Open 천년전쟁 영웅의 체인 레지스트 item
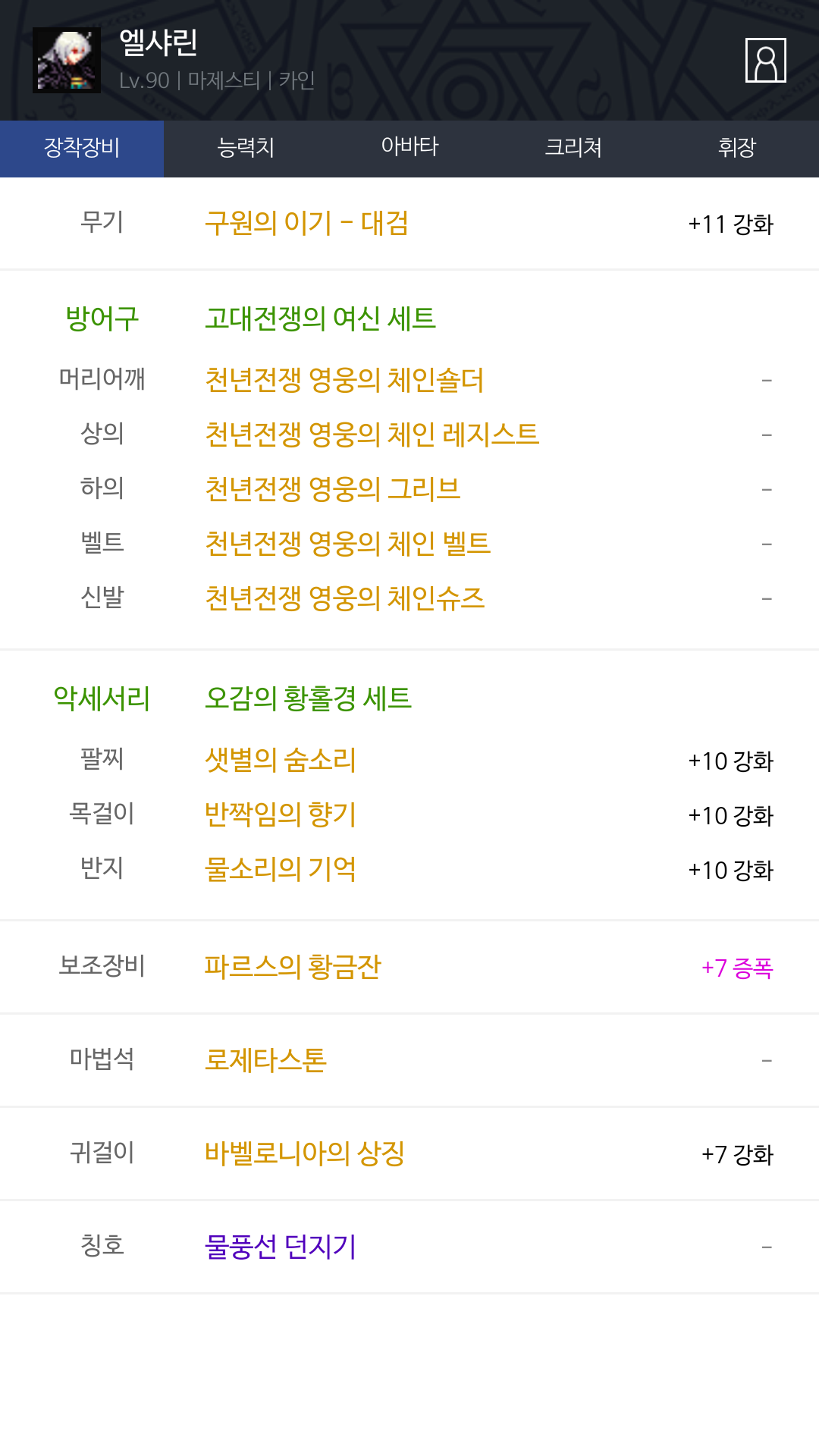Image resolution: width=819 pixels, height=1456 pixels. click(x=372, y=435)
